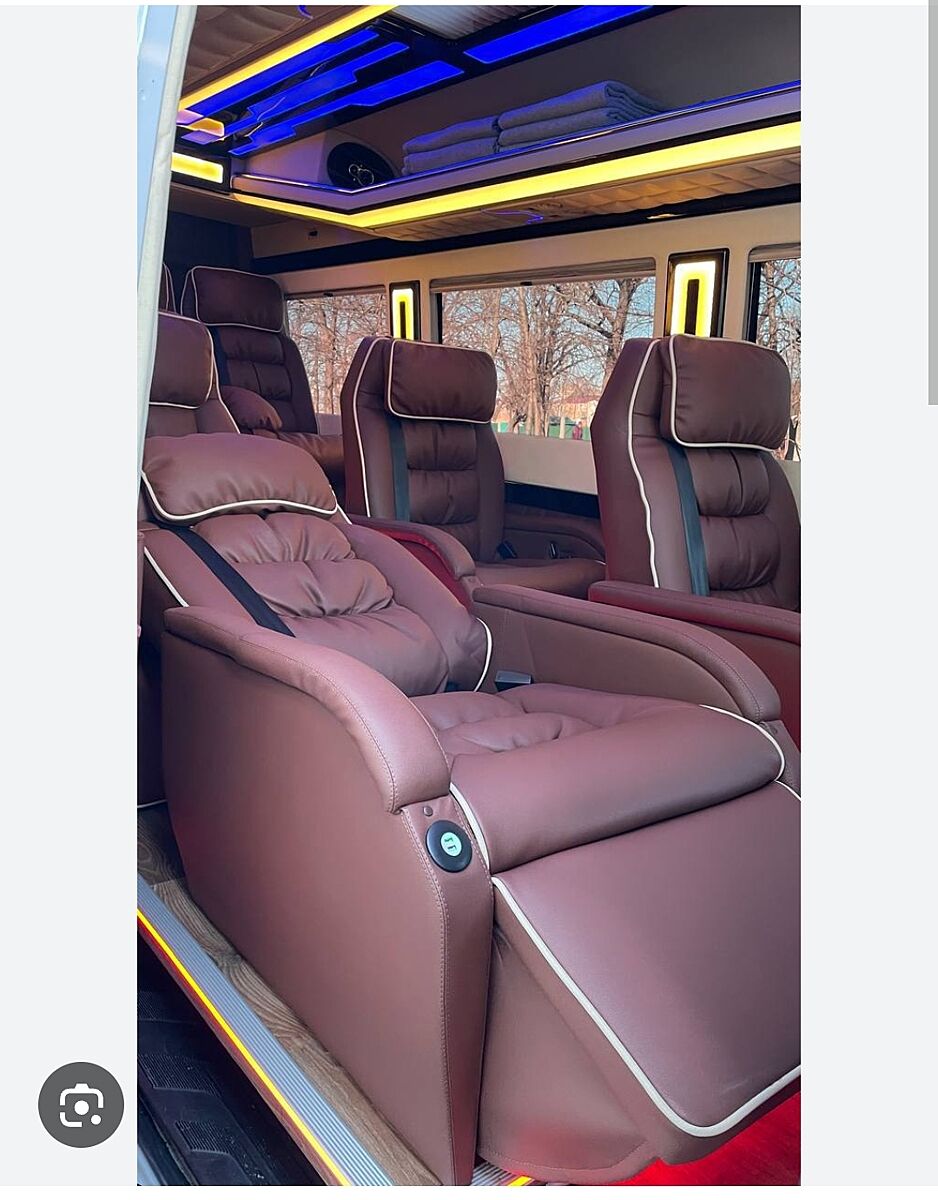Open the van interior photo

468,595
